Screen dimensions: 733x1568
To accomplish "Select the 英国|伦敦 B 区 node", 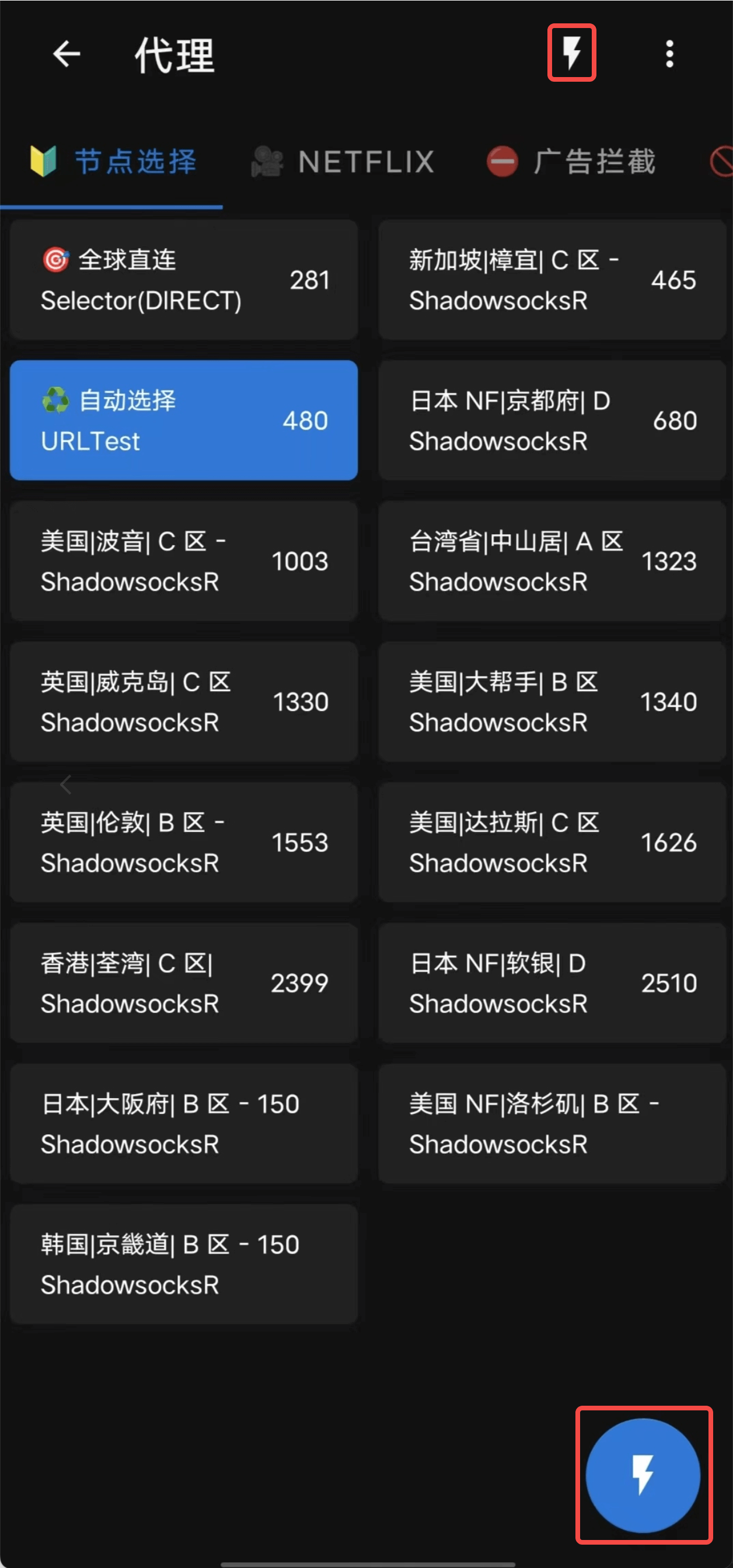I will (x=184, y=842).
